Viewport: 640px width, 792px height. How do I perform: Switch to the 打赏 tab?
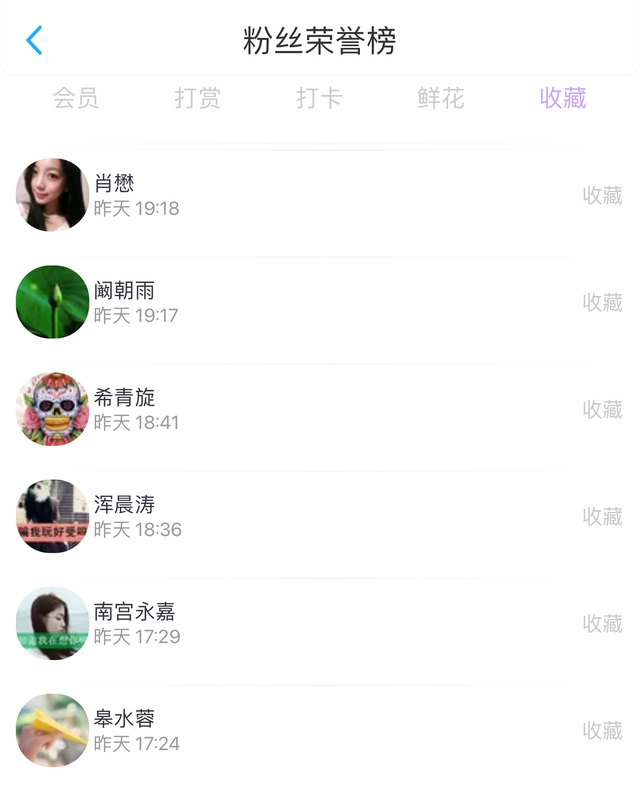197,98
